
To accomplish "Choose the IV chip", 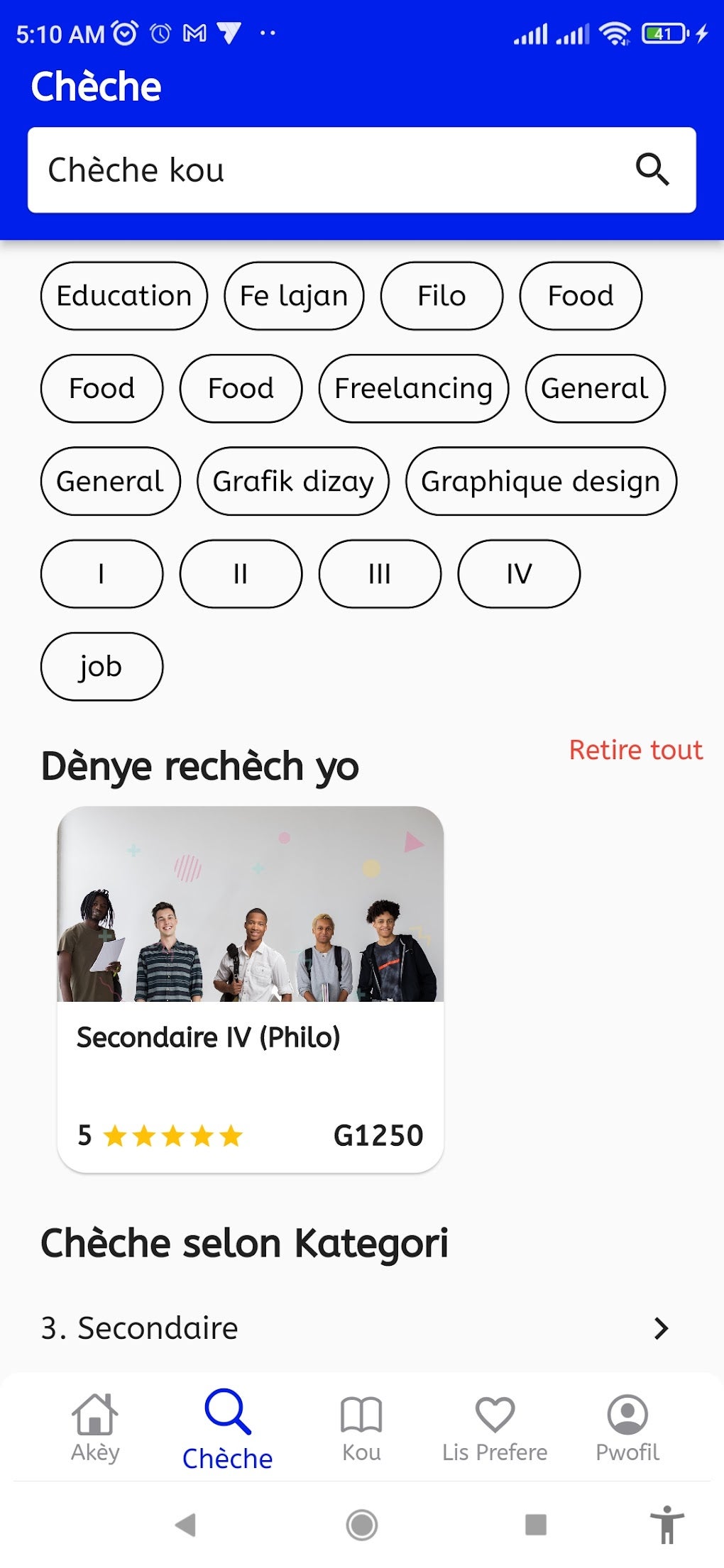I will [519, 574].
